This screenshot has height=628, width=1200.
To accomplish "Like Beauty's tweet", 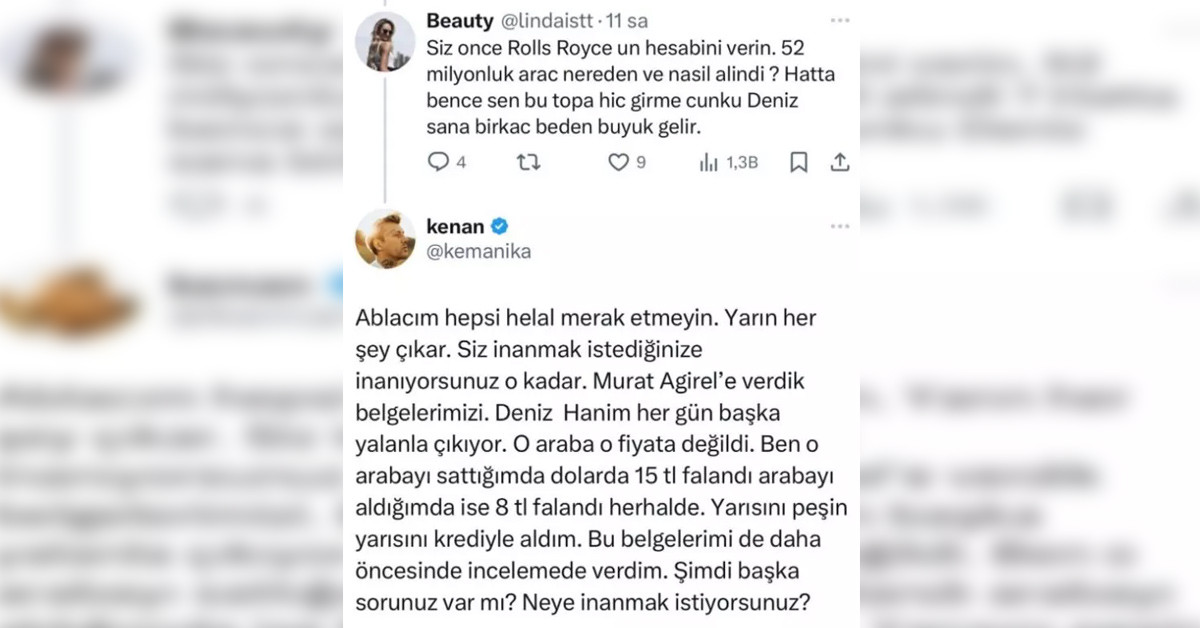I will [619, 162].
